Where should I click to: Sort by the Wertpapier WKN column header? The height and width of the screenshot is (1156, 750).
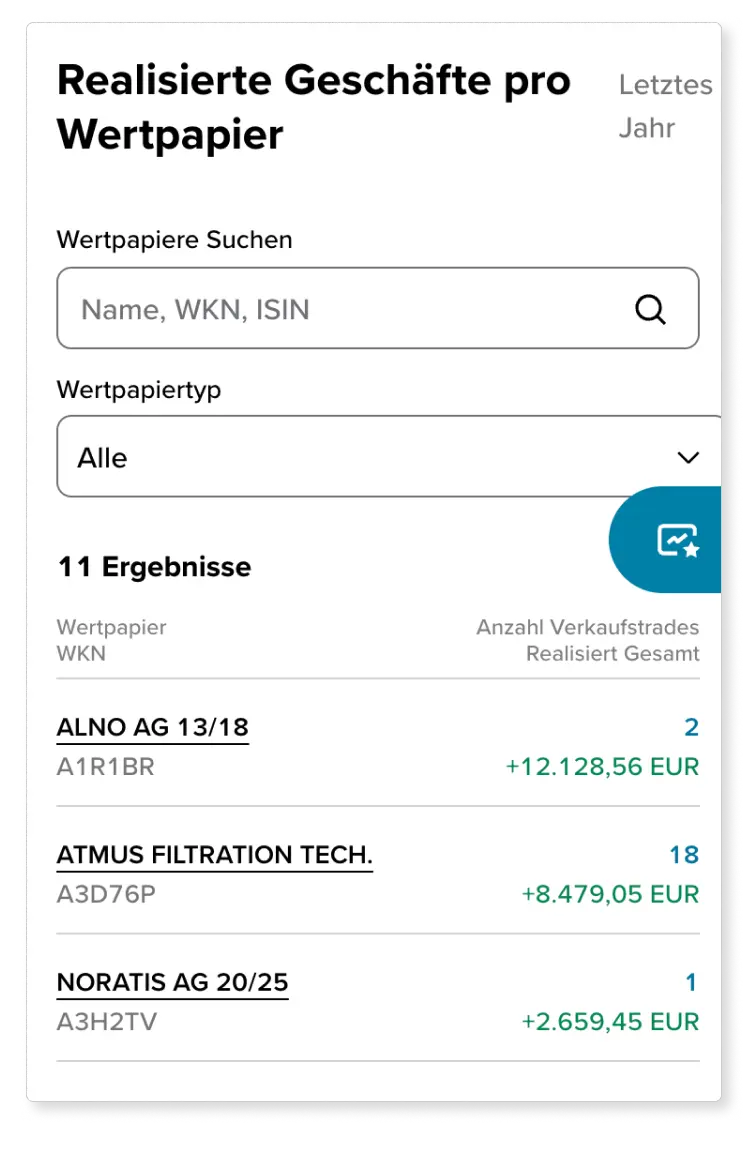point(111,640)
